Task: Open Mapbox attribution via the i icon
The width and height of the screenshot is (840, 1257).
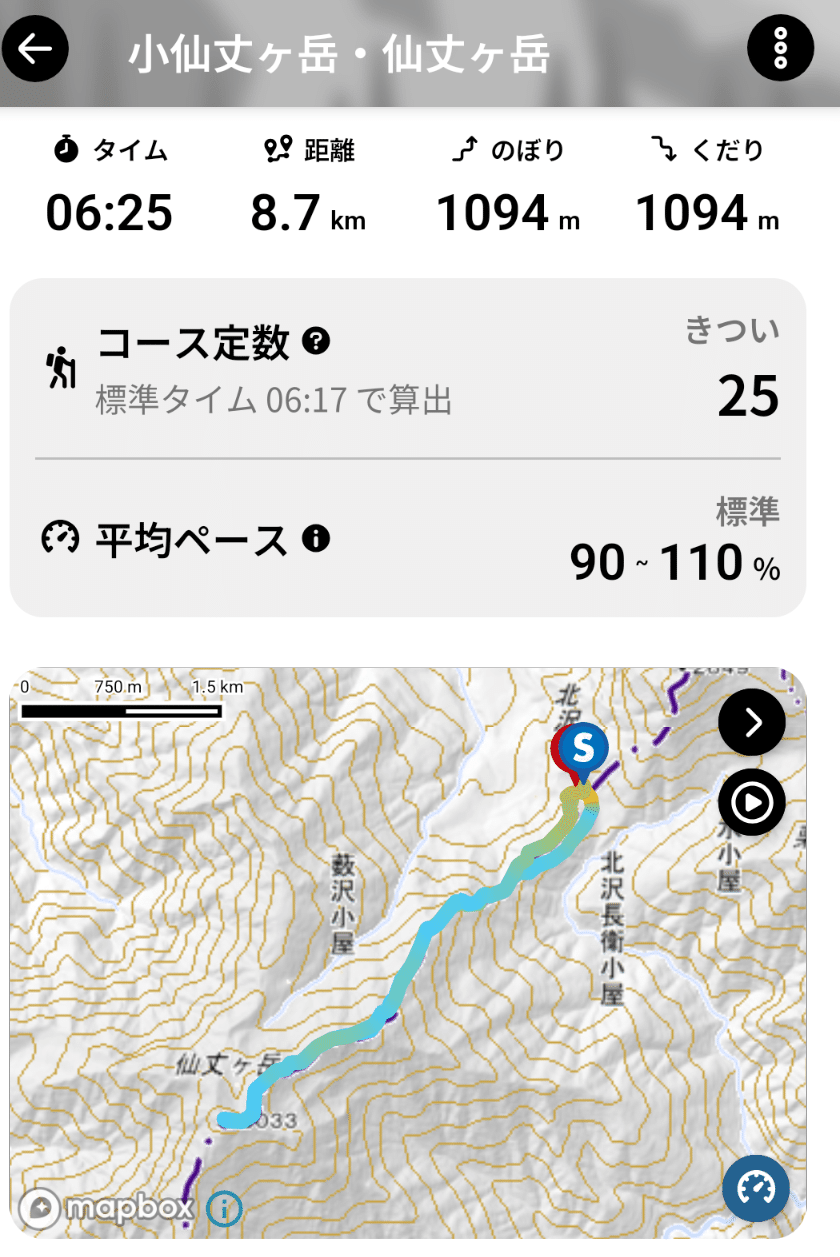Action: 224,1207
